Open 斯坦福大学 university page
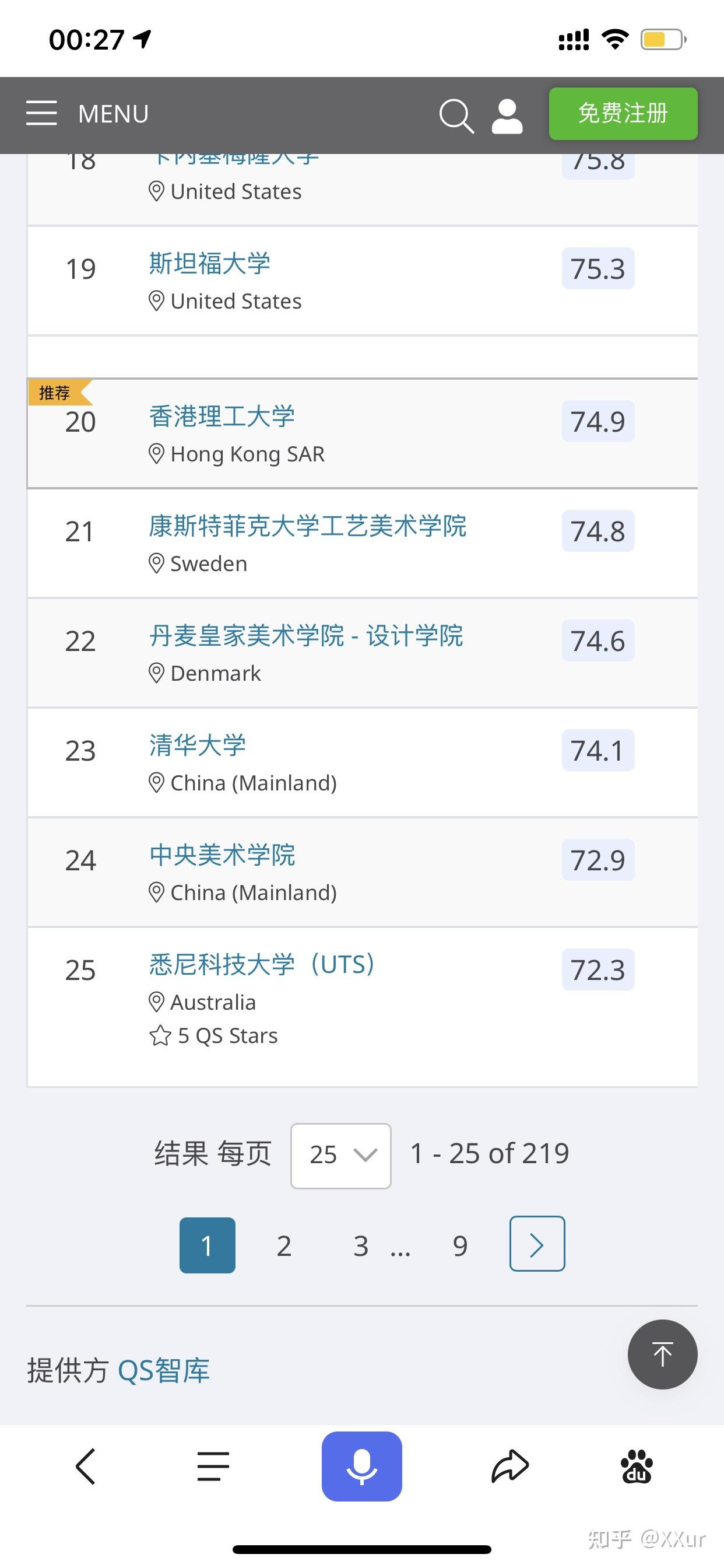 coord(210,264)
